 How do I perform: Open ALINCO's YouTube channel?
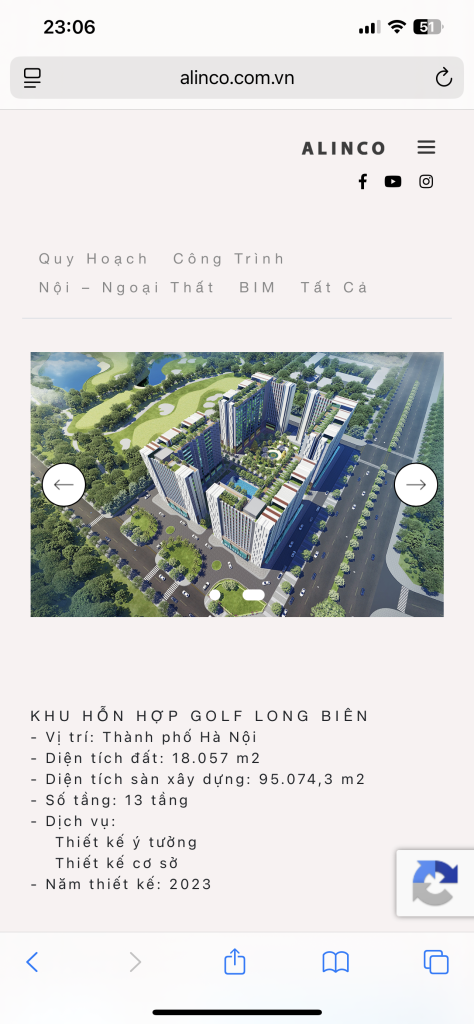pos(393,182)
